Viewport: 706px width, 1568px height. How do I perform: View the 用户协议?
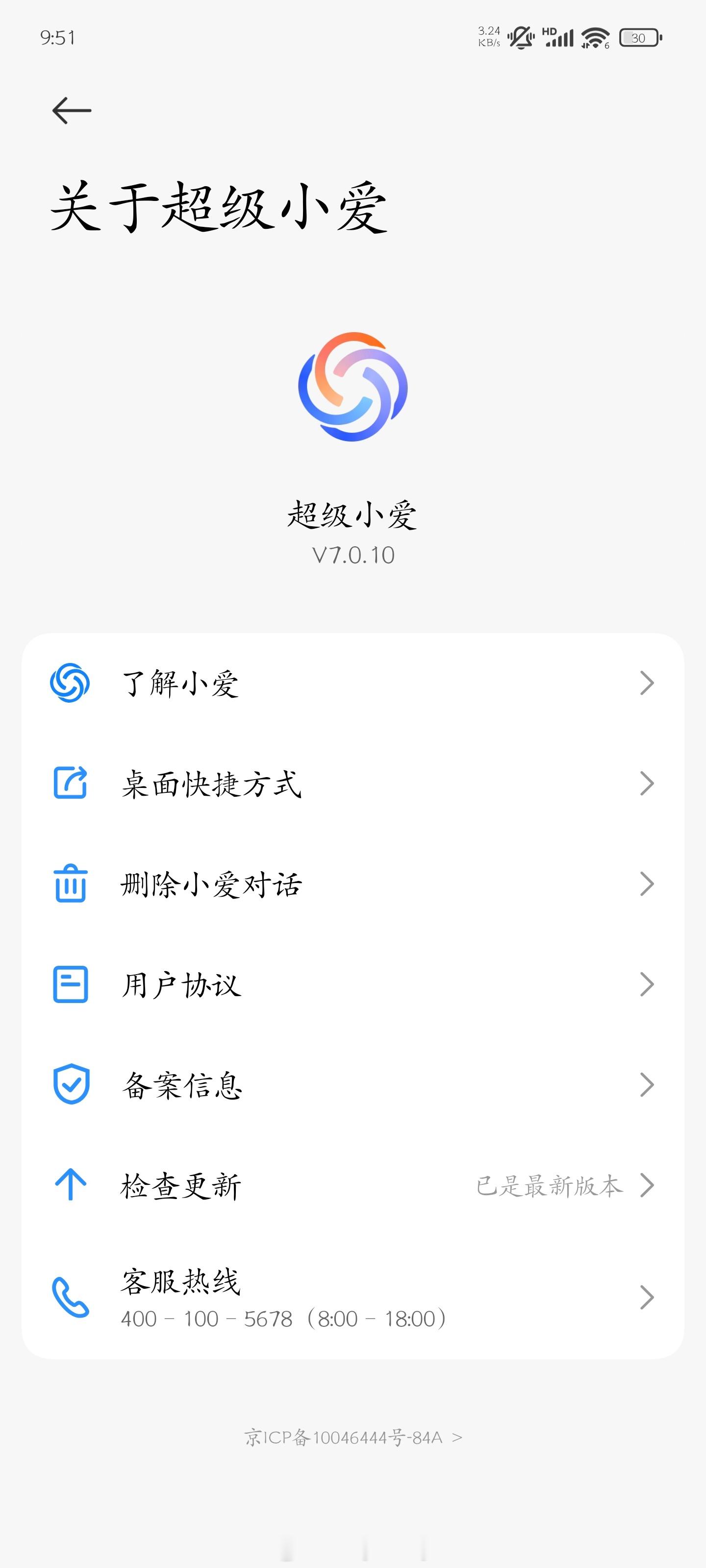tap(353, 984)
